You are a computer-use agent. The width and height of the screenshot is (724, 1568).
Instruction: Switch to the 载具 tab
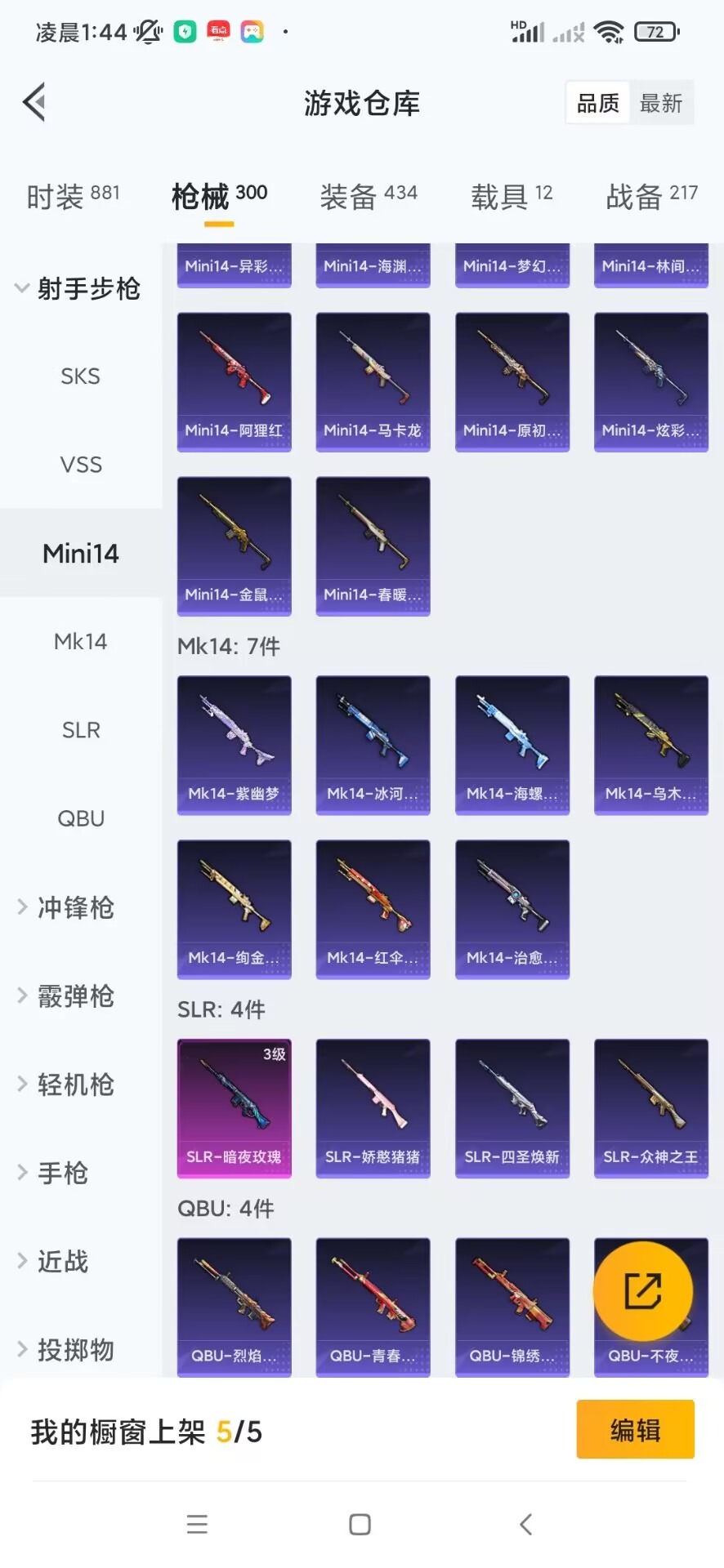(512, 196)
